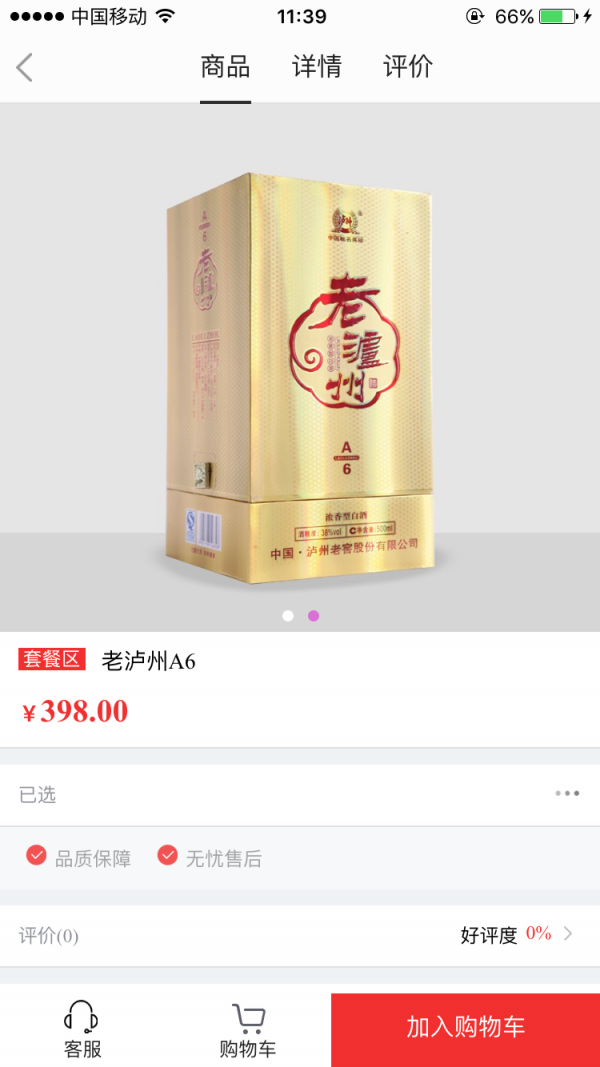
Task: Open the 购物车 shopping cart
Action: tap(248, 1030)
